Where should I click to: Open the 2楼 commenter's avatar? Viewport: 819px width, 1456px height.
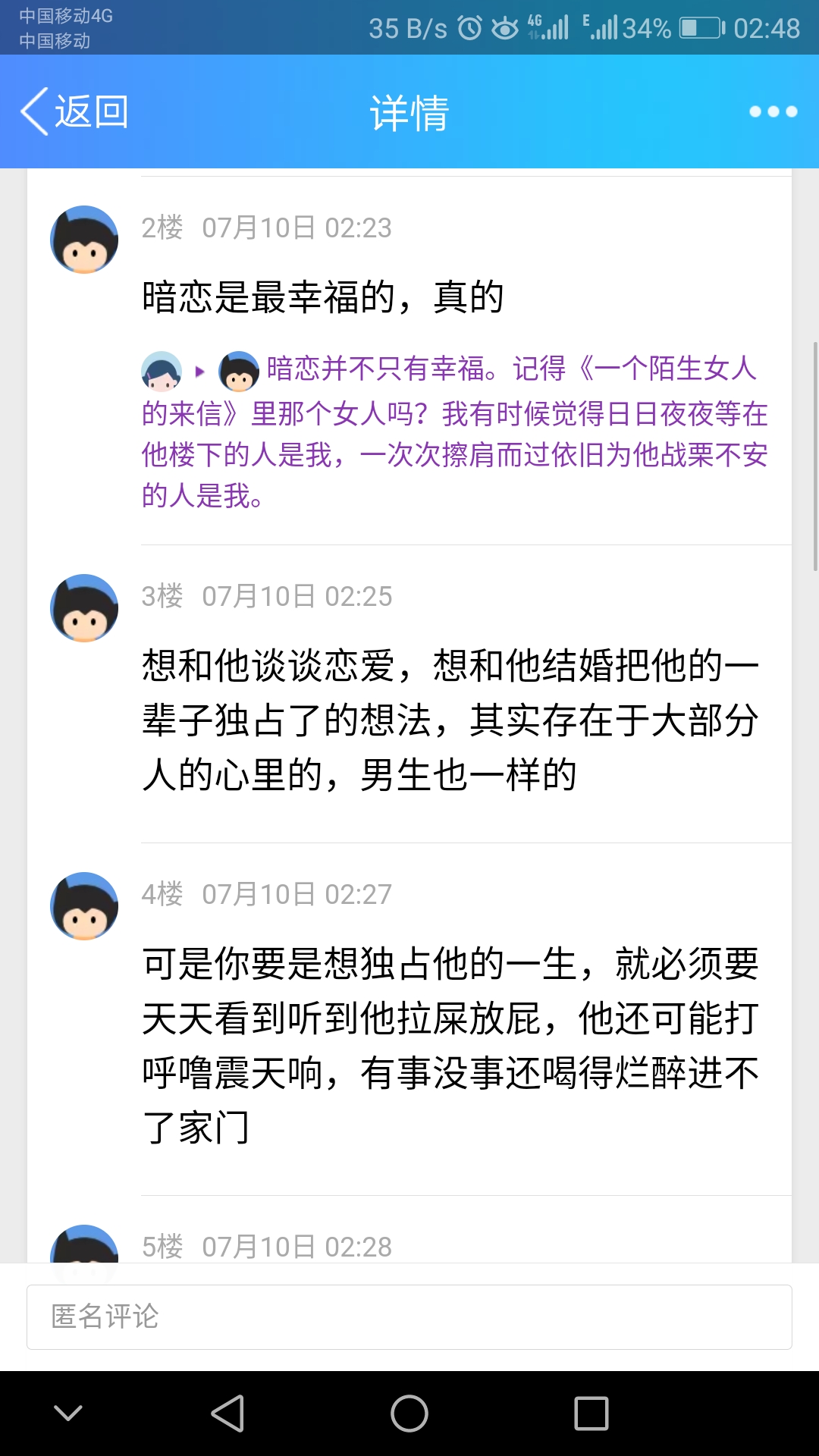pyautogui.click(x=84, y=240)
